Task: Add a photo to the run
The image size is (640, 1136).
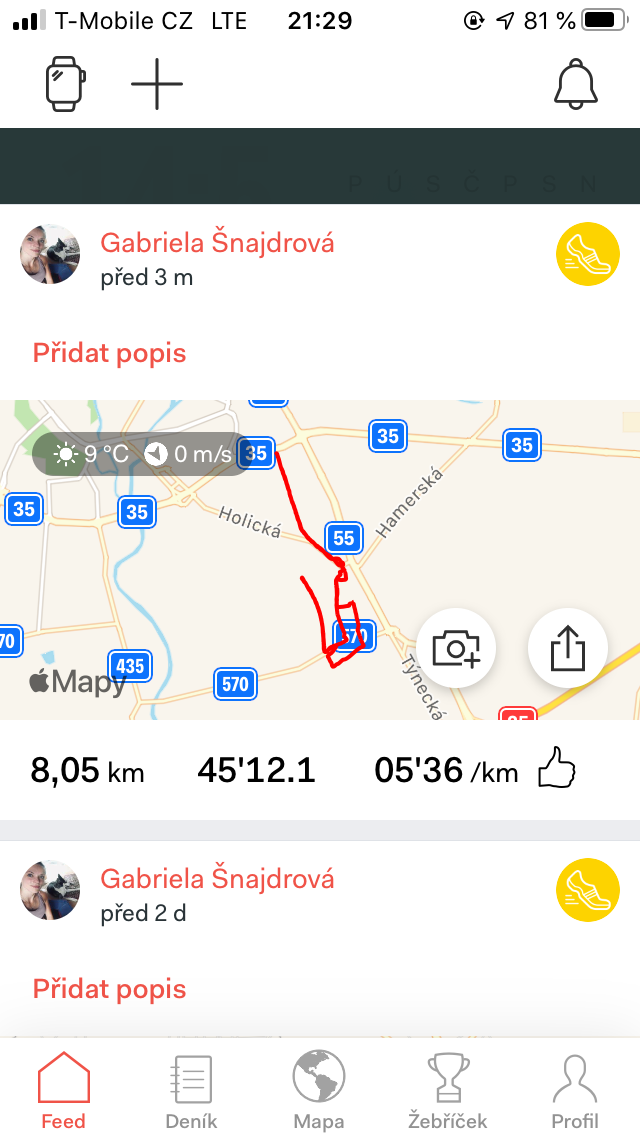Action: pos(456,648)
